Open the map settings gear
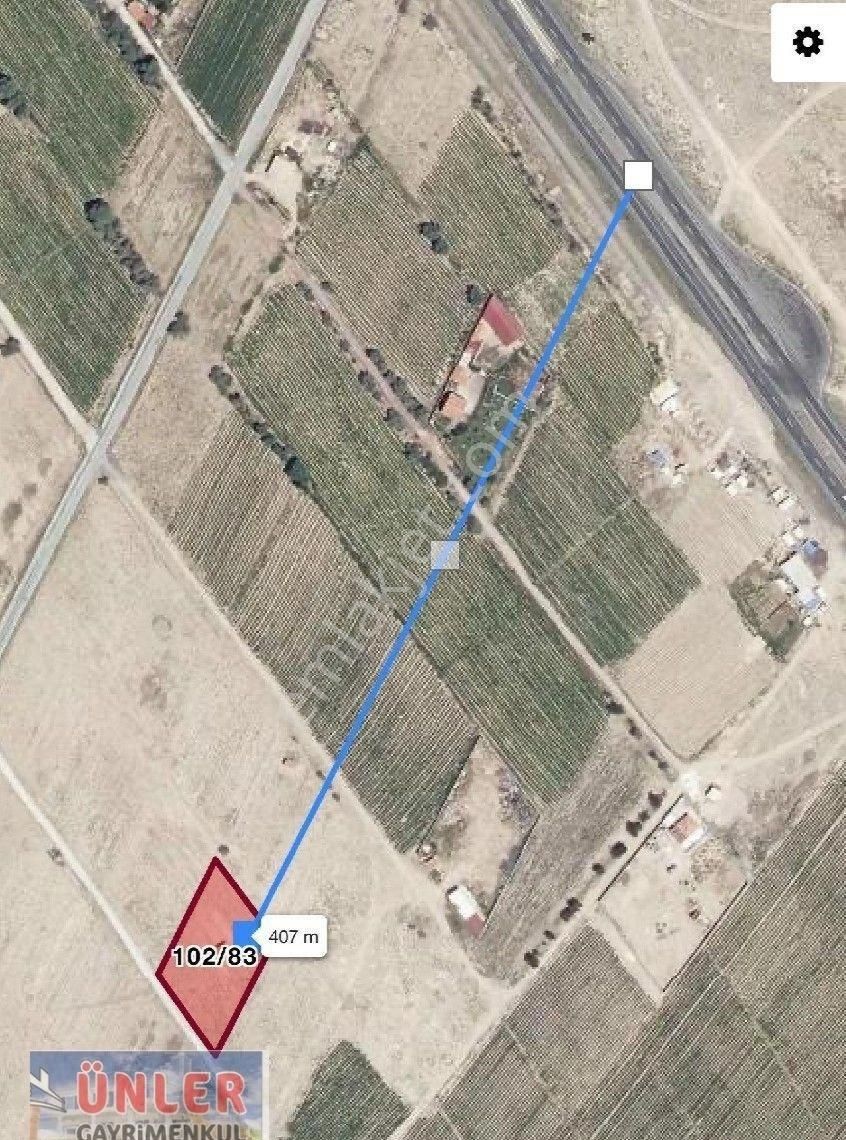 click(807, 43)
